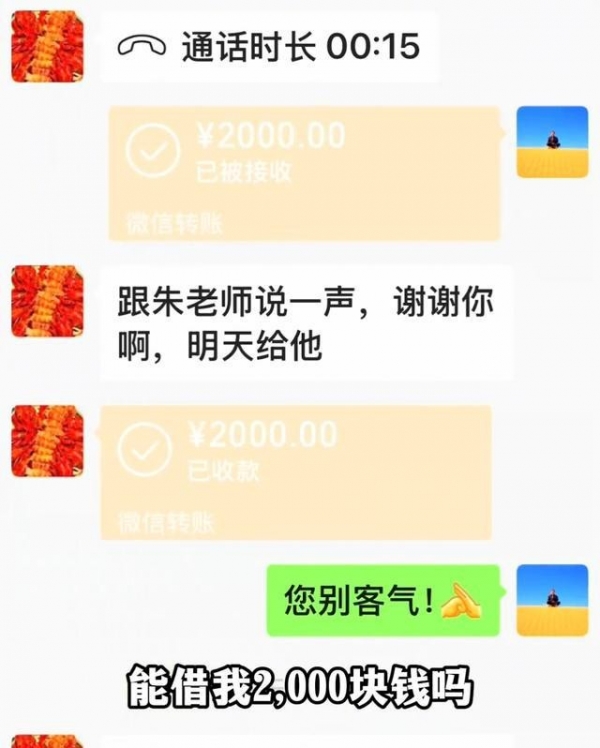Tap the 通话时长 00:15 call record

269,46
